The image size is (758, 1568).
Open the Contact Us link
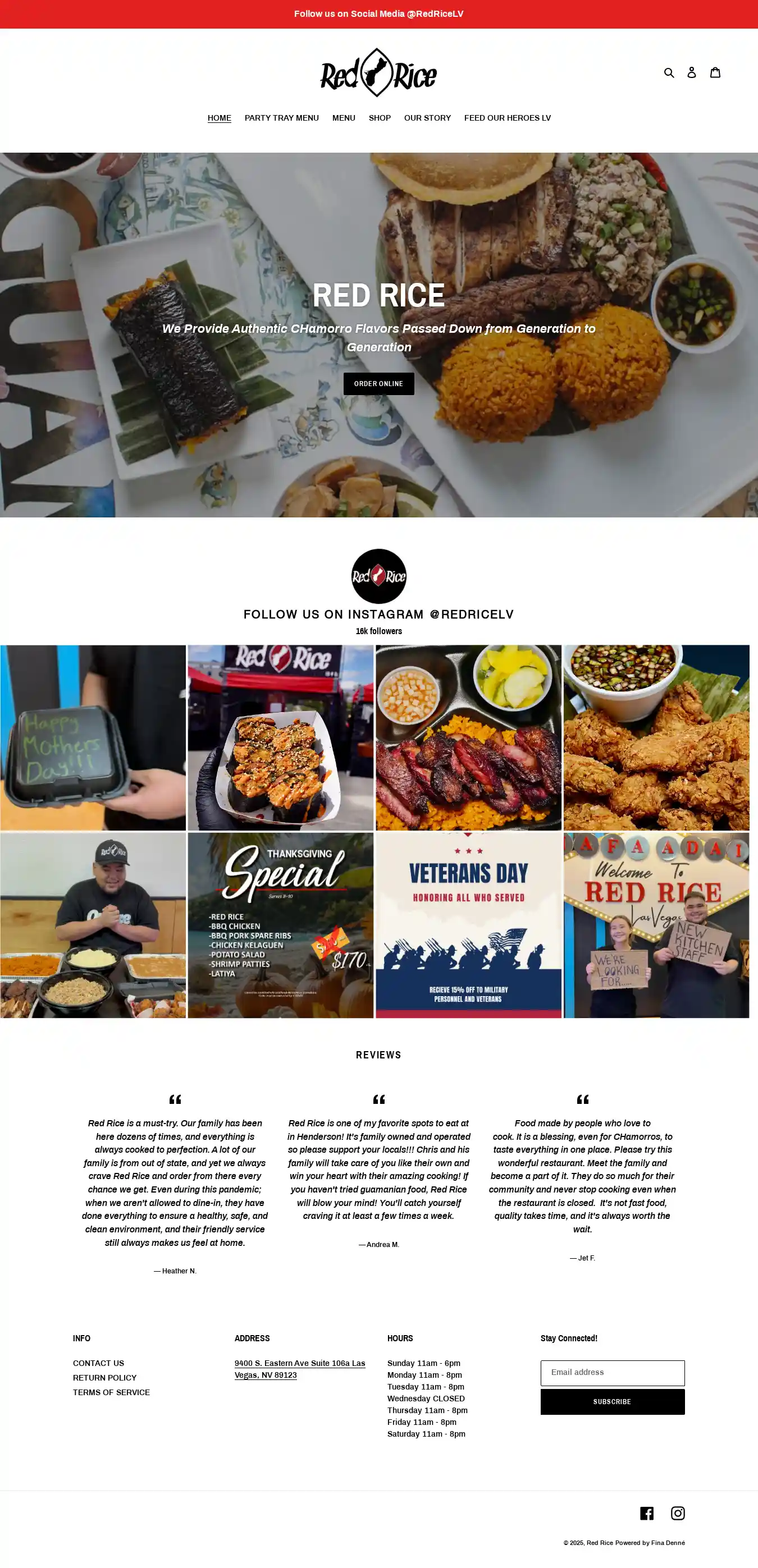[x=98, y=1363]
